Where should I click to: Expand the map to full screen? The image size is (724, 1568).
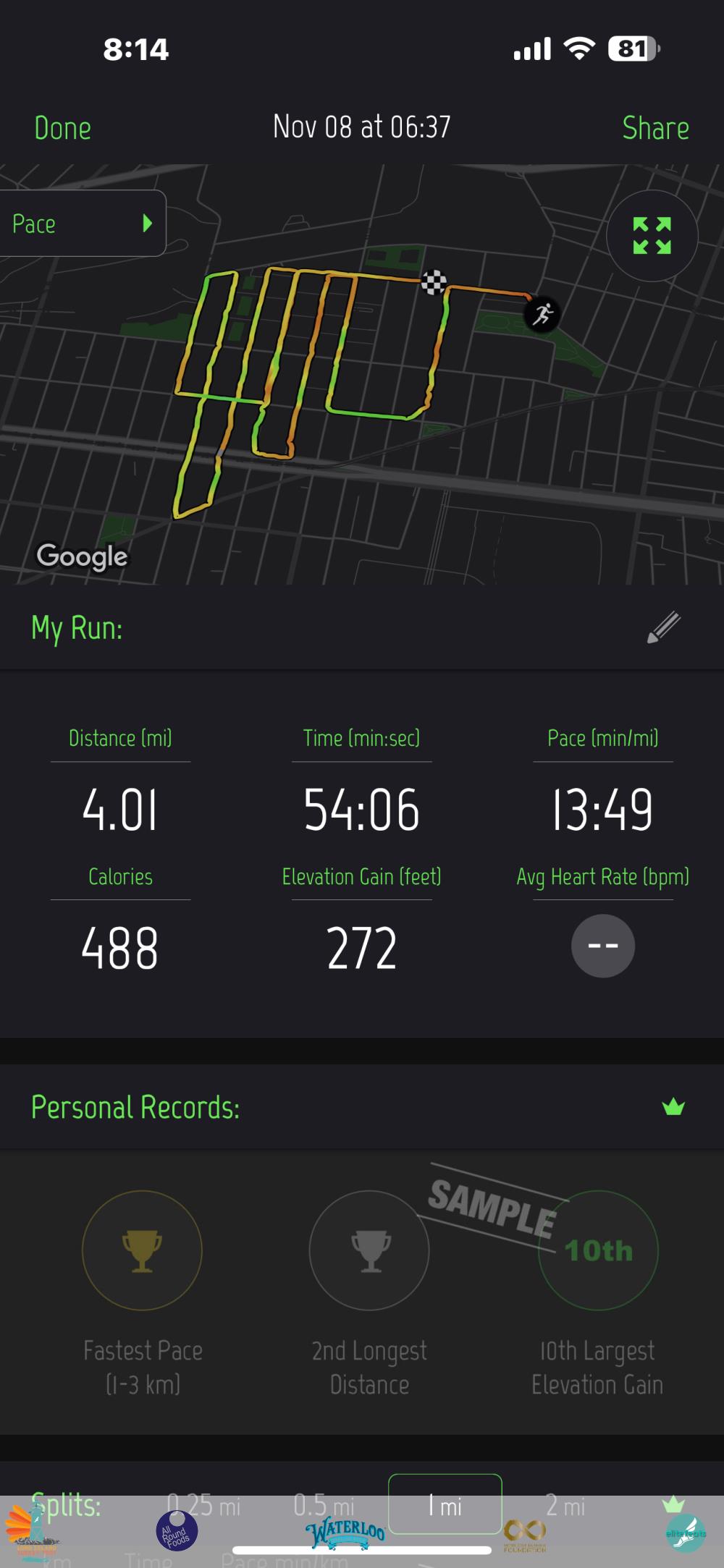tap(652, 236)
